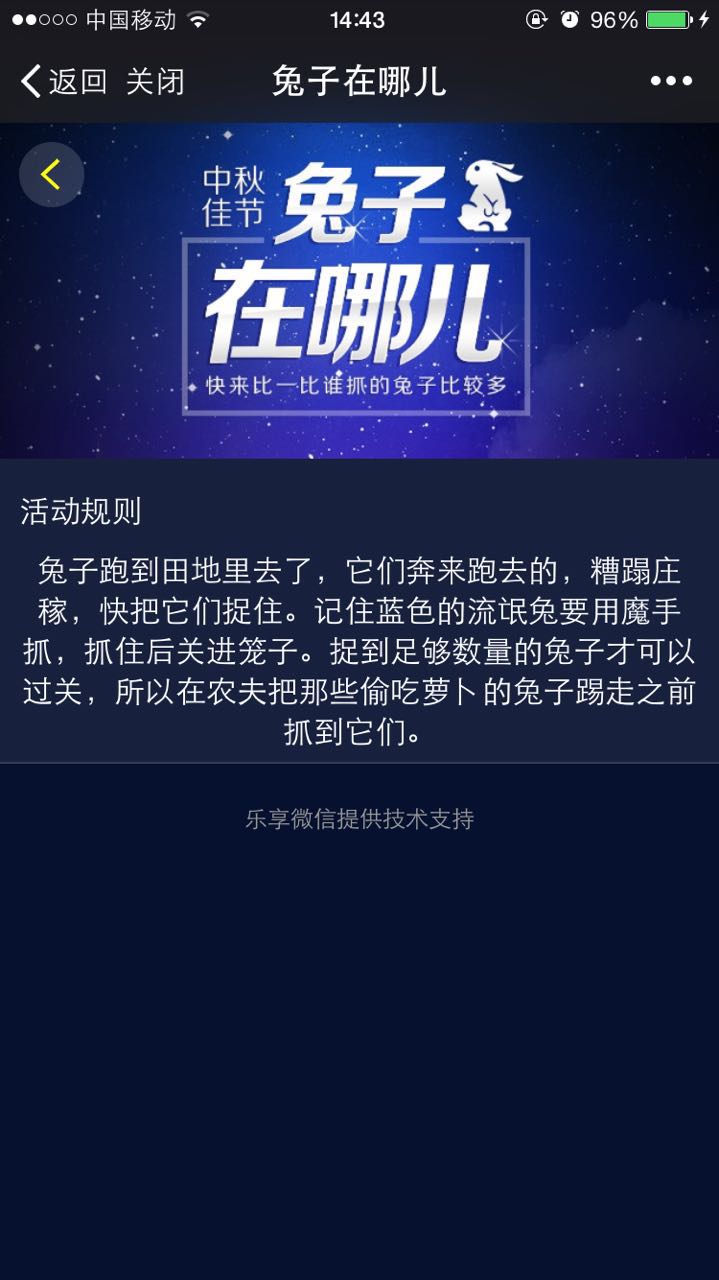Screen dimensions: 719x1280
Task: Open the three-dot more options menu
Action: pyautogui.click(x=671, y=81)
